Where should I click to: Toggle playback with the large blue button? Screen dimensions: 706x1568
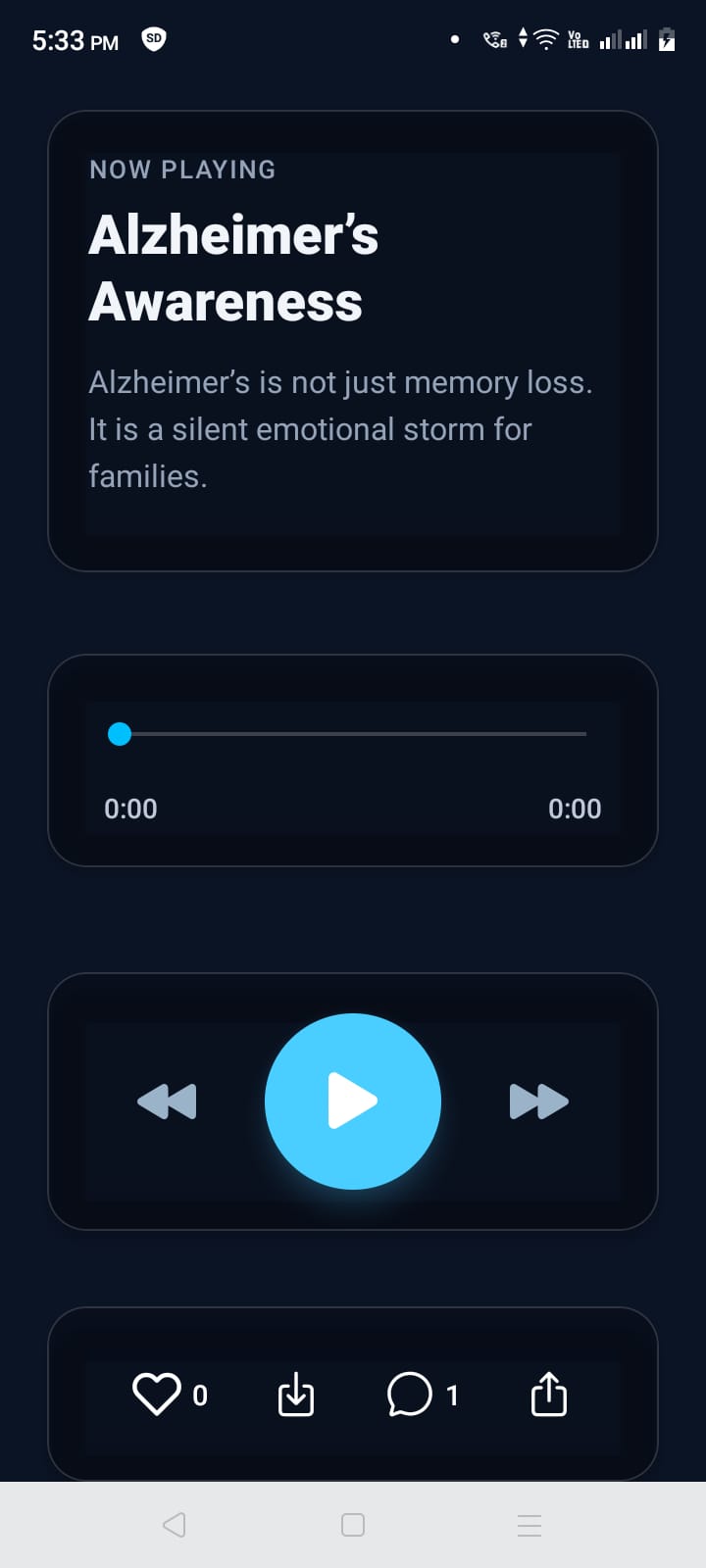[x=352, y=1102]
